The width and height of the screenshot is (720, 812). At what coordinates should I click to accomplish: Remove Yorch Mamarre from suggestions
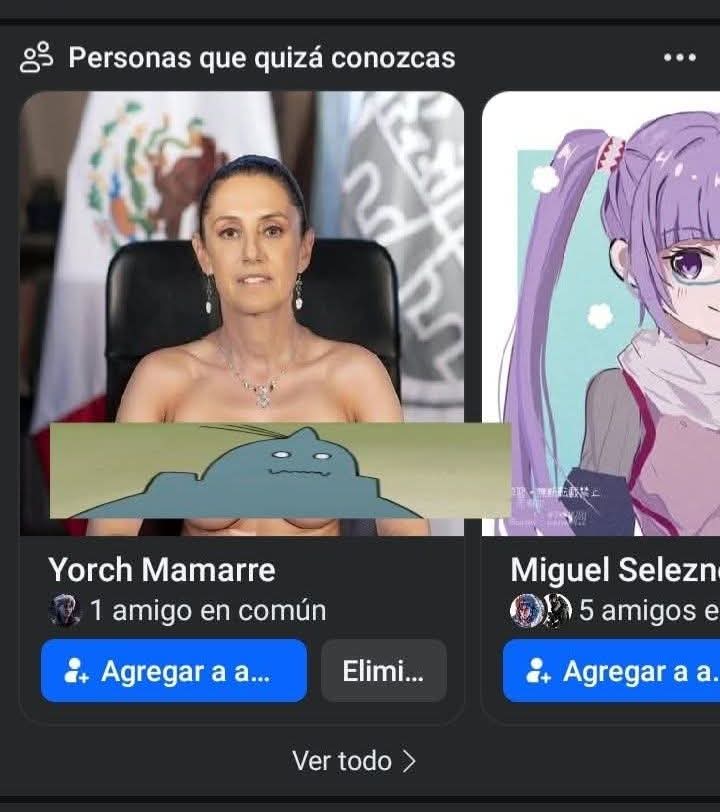click(x=383, y=671)
